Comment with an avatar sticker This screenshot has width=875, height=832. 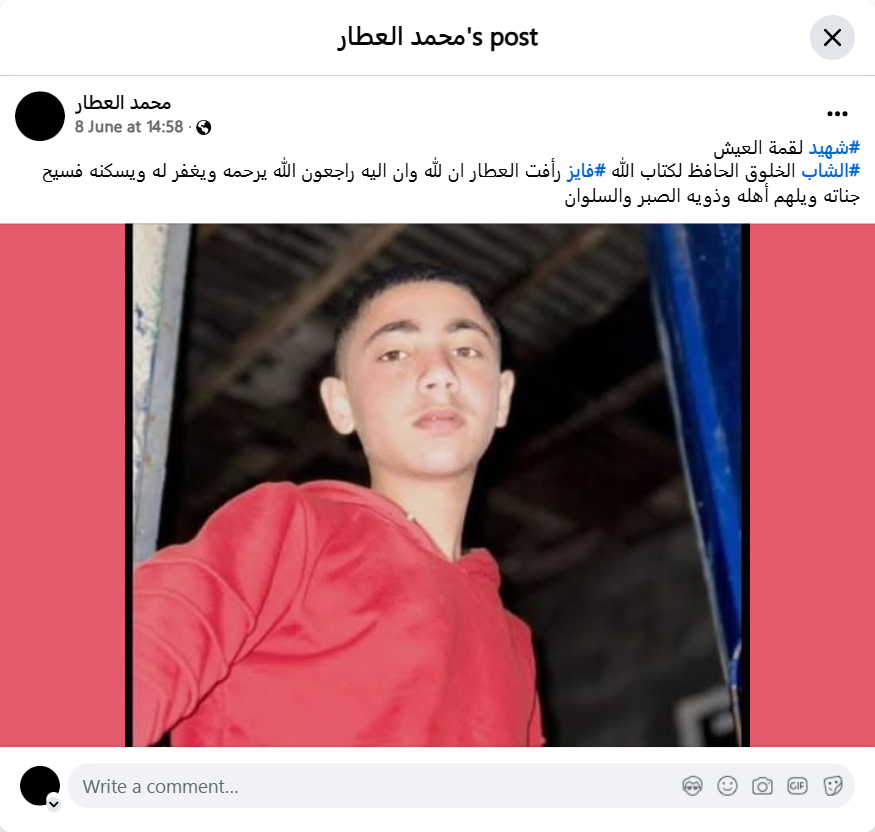click(692, 786)
